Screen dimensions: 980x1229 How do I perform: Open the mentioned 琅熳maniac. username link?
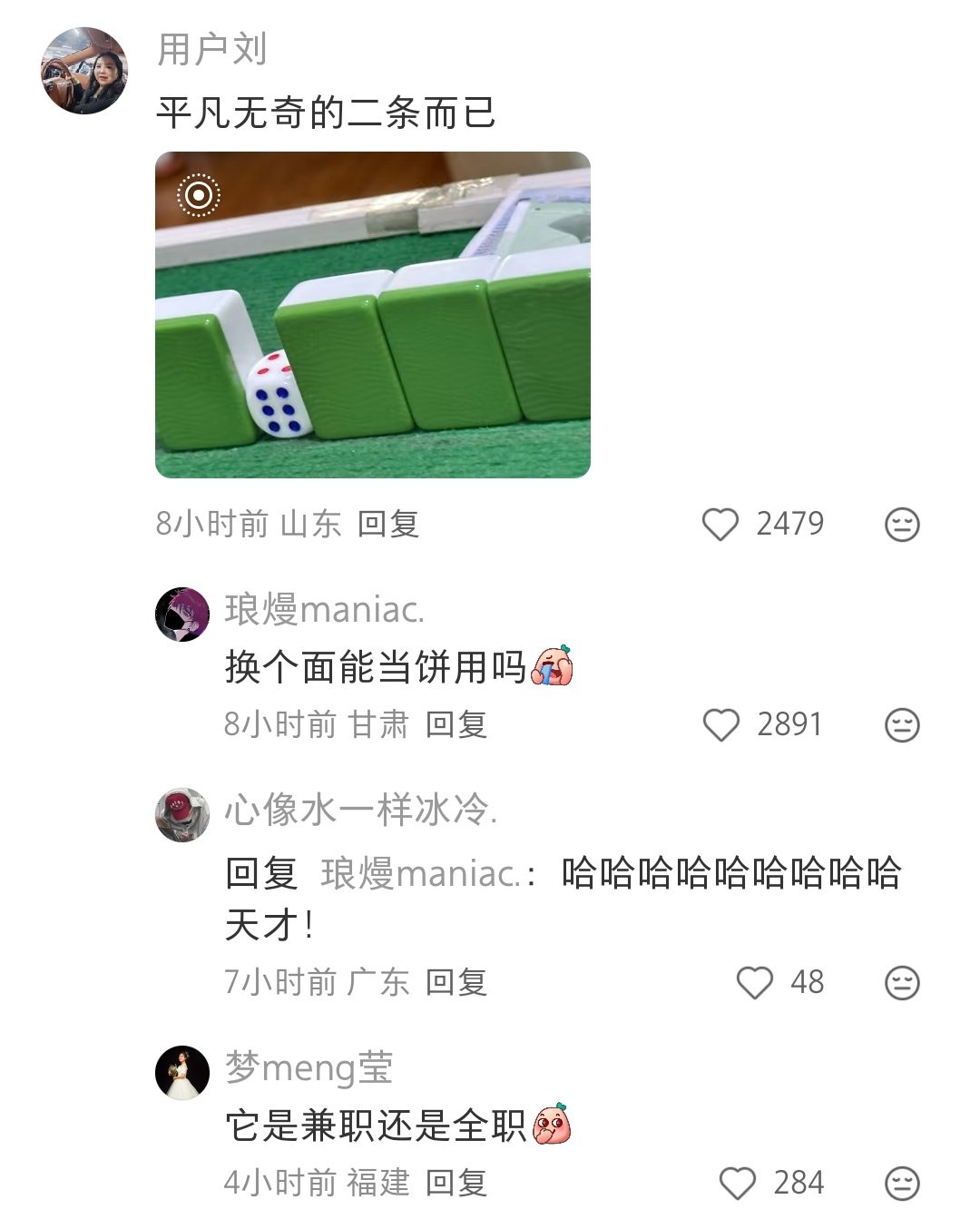coord(421,874)
